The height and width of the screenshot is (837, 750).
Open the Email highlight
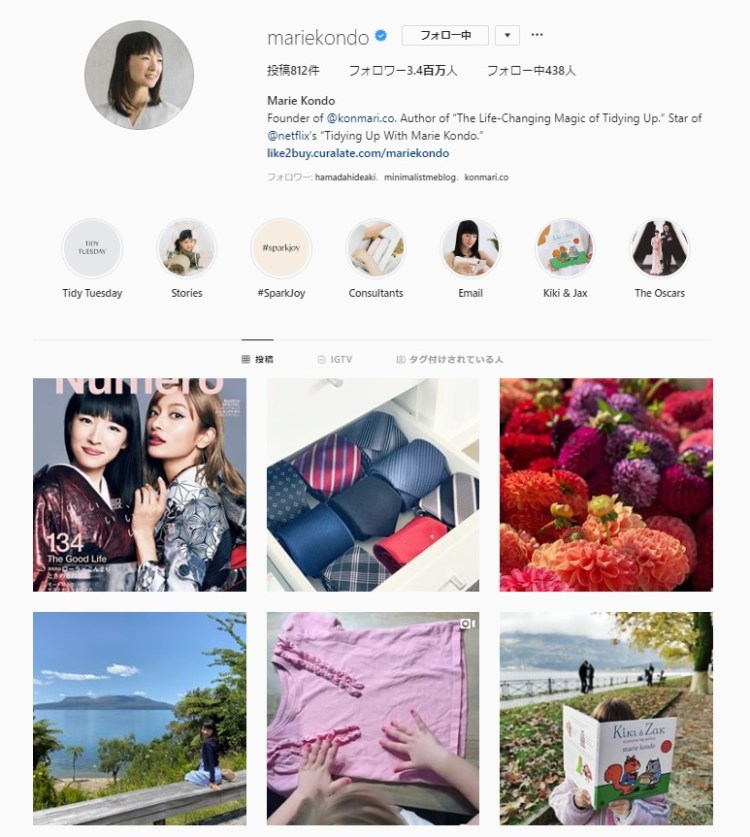(x=470, y=249)
